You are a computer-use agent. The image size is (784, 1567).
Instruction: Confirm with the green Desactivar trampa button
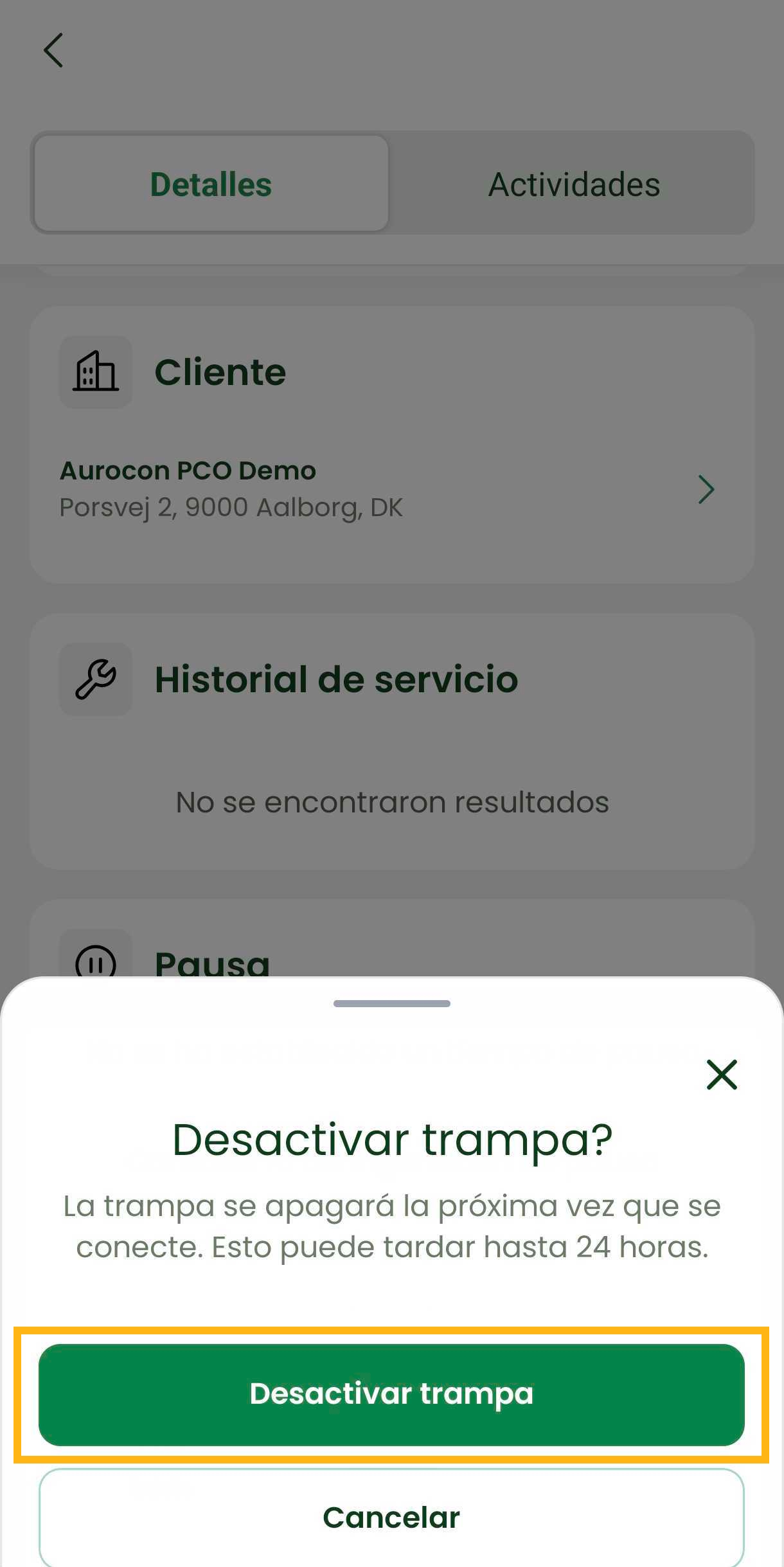click(x=391, y=1394)
